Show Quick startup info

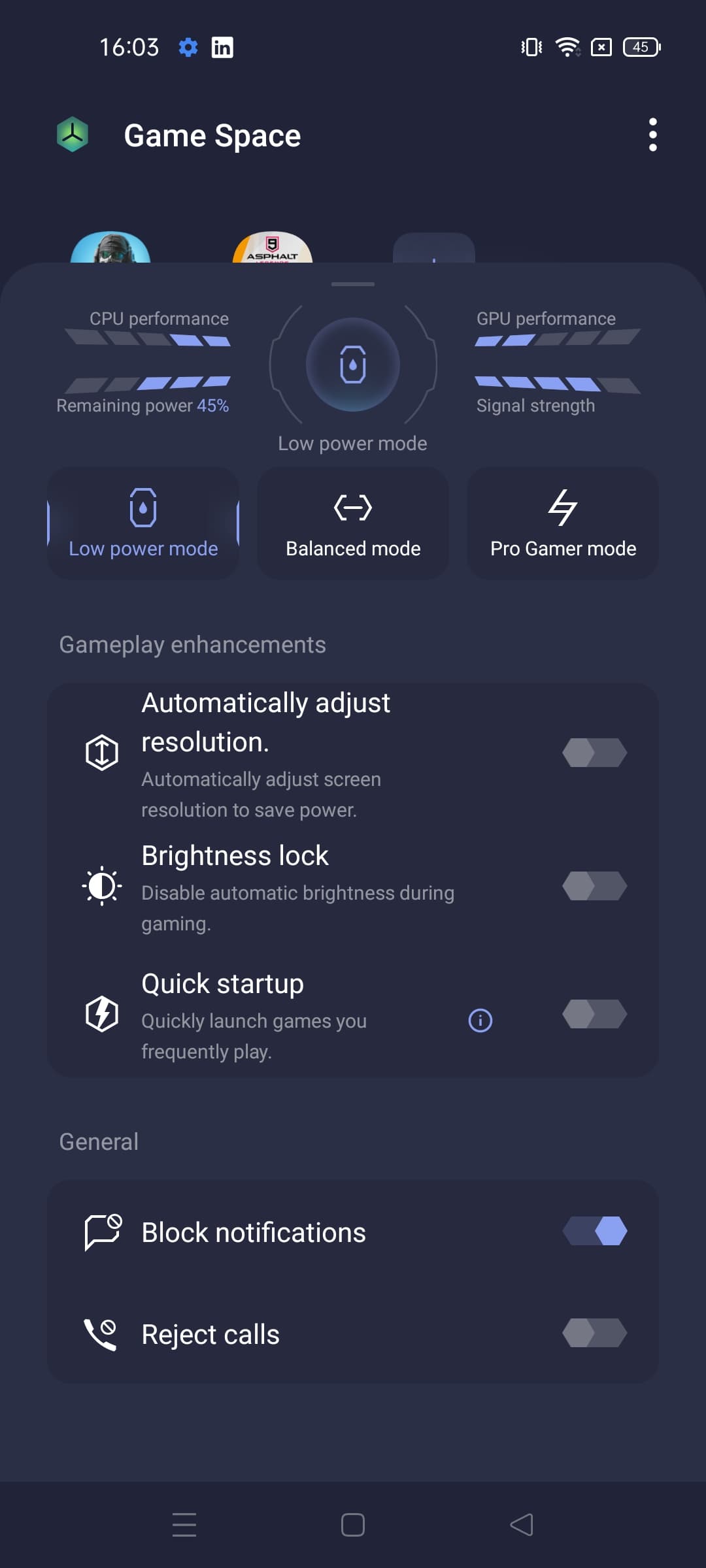click(480, 1020)
